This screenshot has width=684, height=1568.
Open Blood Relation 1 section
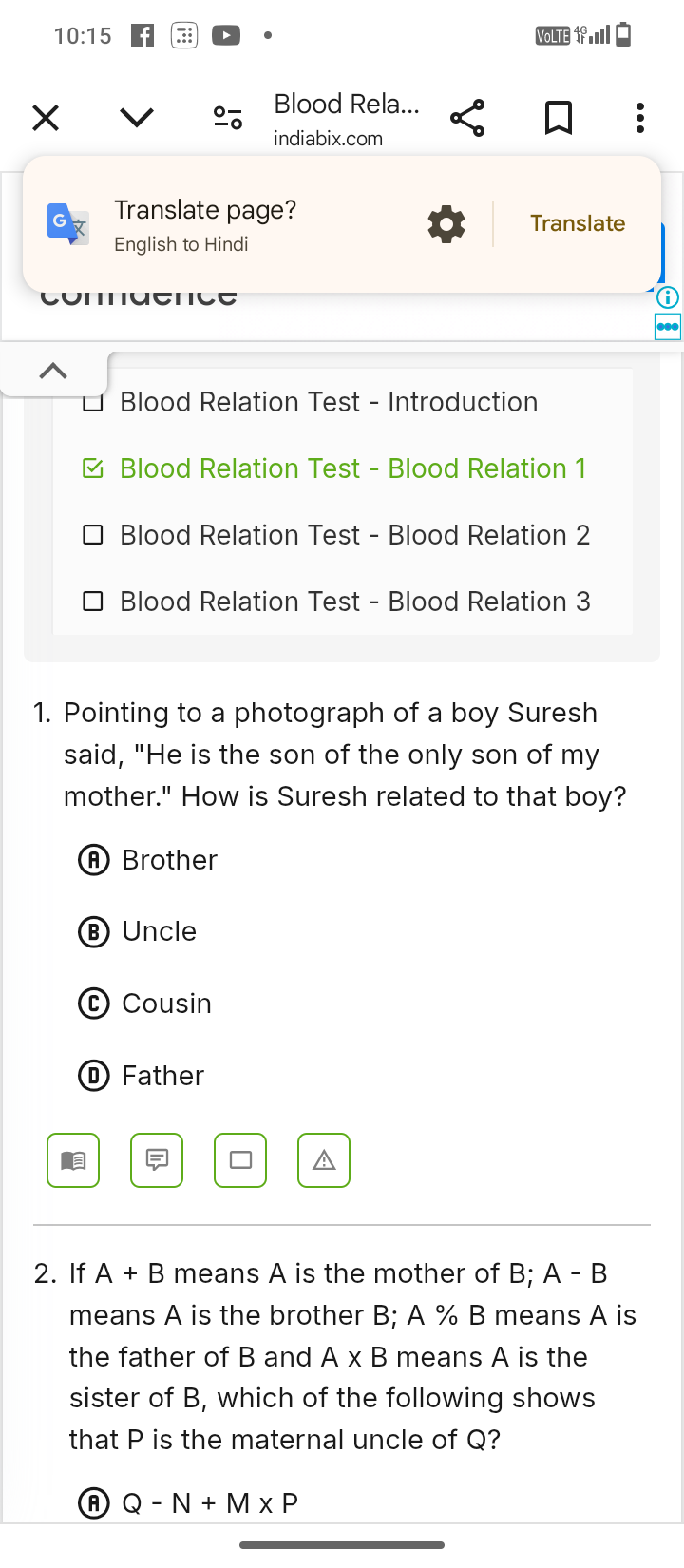(352, 468)
